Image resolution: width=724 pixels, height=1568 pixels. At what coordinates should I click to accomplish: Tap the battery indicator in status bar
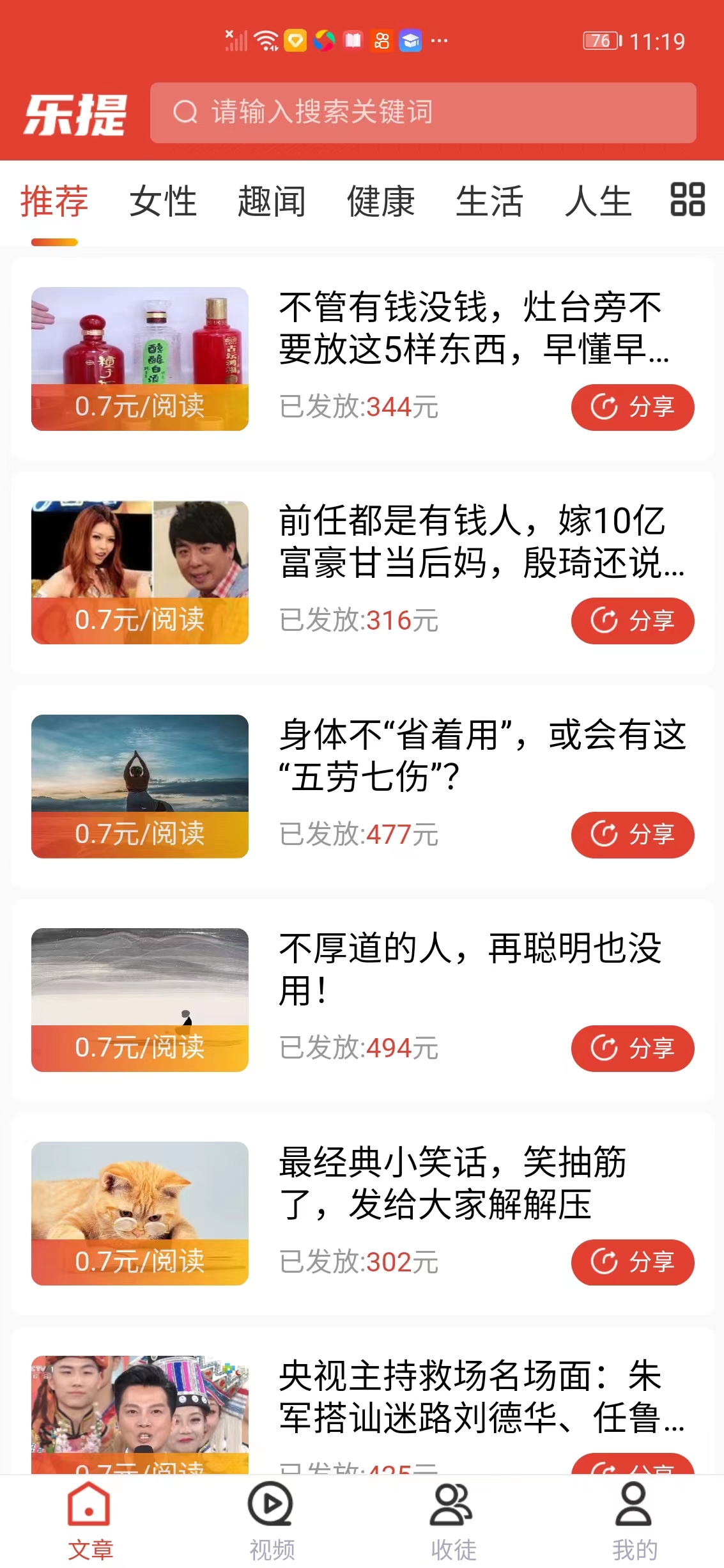tap(601, 41)
